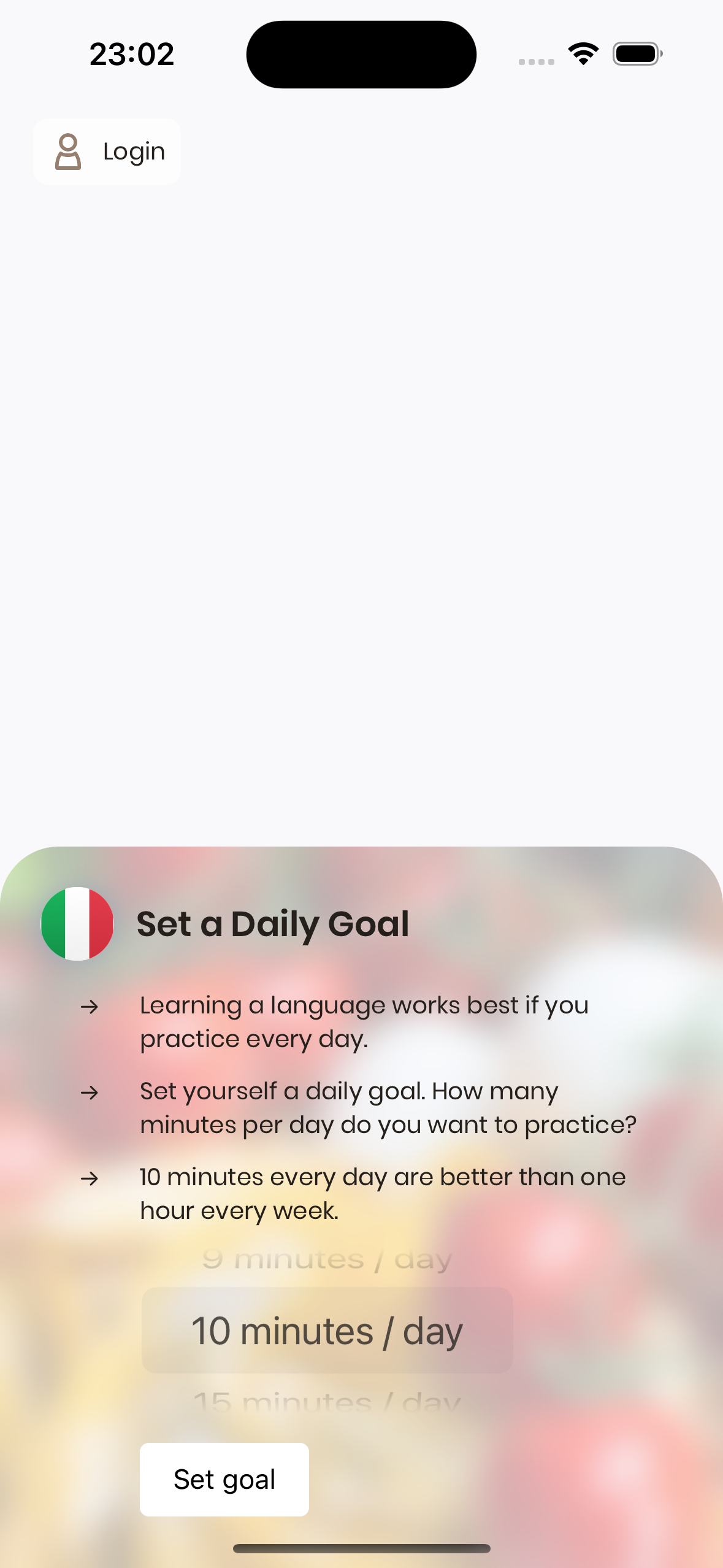Tap the 10 minutes / day option

(327, 1331)
